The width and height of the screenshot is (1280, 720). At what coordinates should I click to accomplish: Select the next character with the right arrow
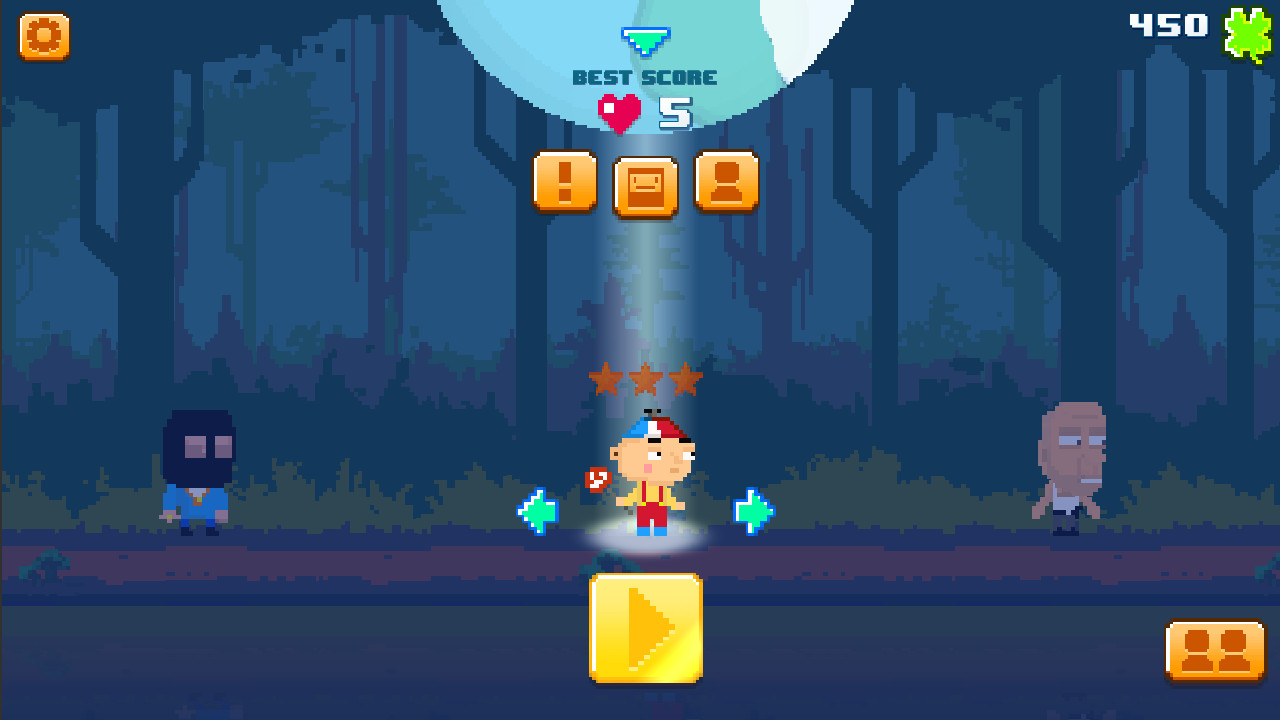pyautogui.click(x=753, y=511)
